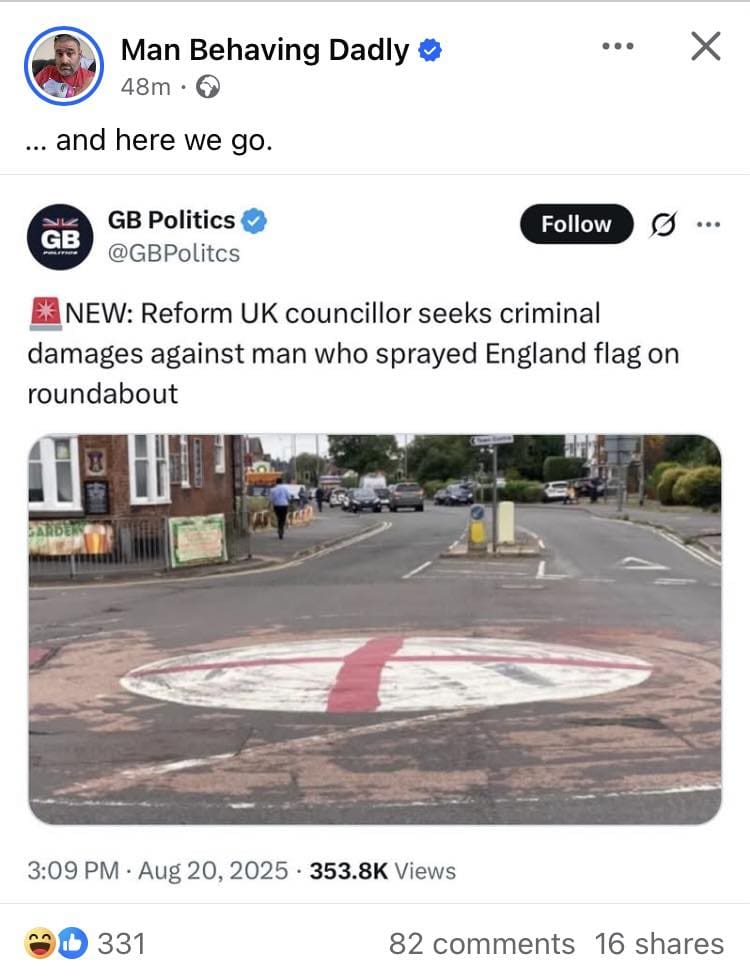The image size is (750, 978).
Task: View the 16 shares list
Action: (658, 943)
